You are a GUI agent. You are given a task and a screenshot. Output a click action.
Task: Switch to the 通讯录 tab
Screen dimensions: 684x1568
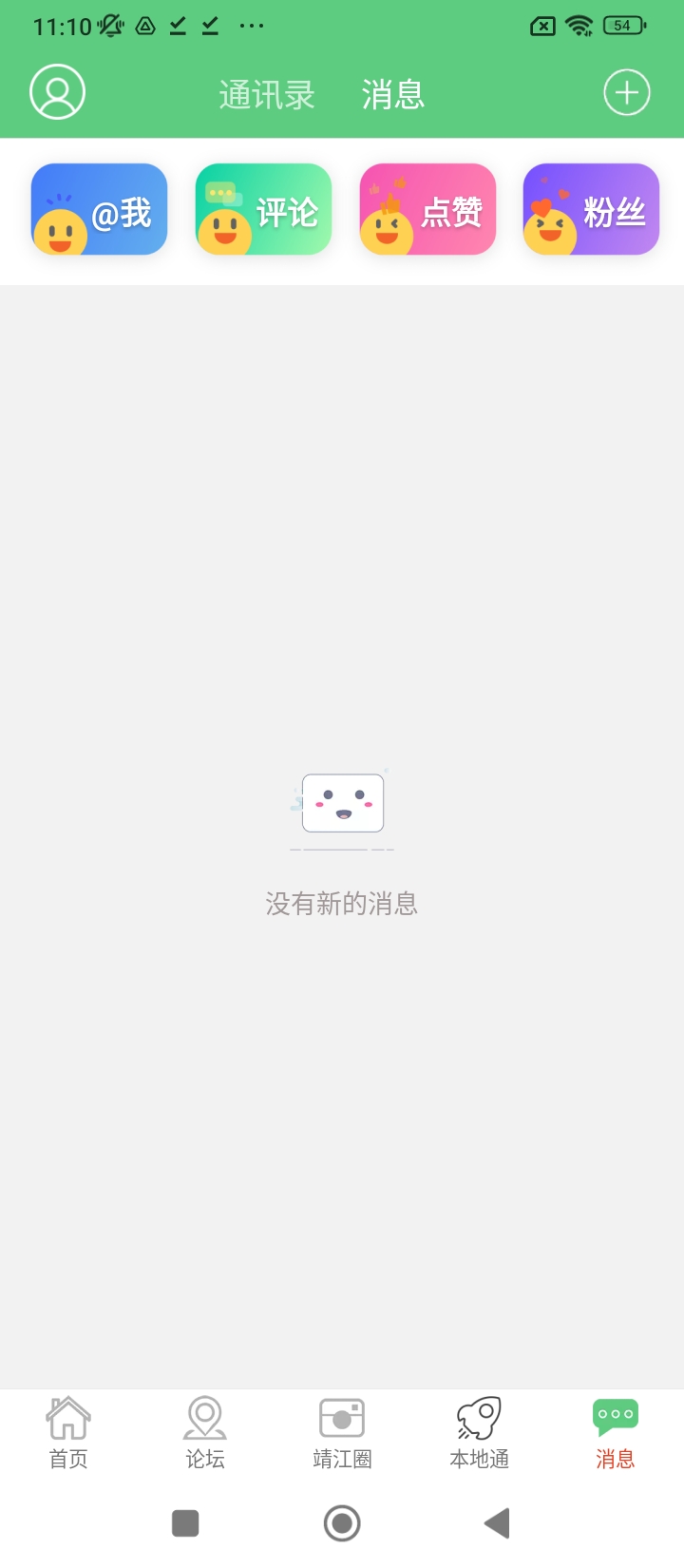[x=266, y=94]
